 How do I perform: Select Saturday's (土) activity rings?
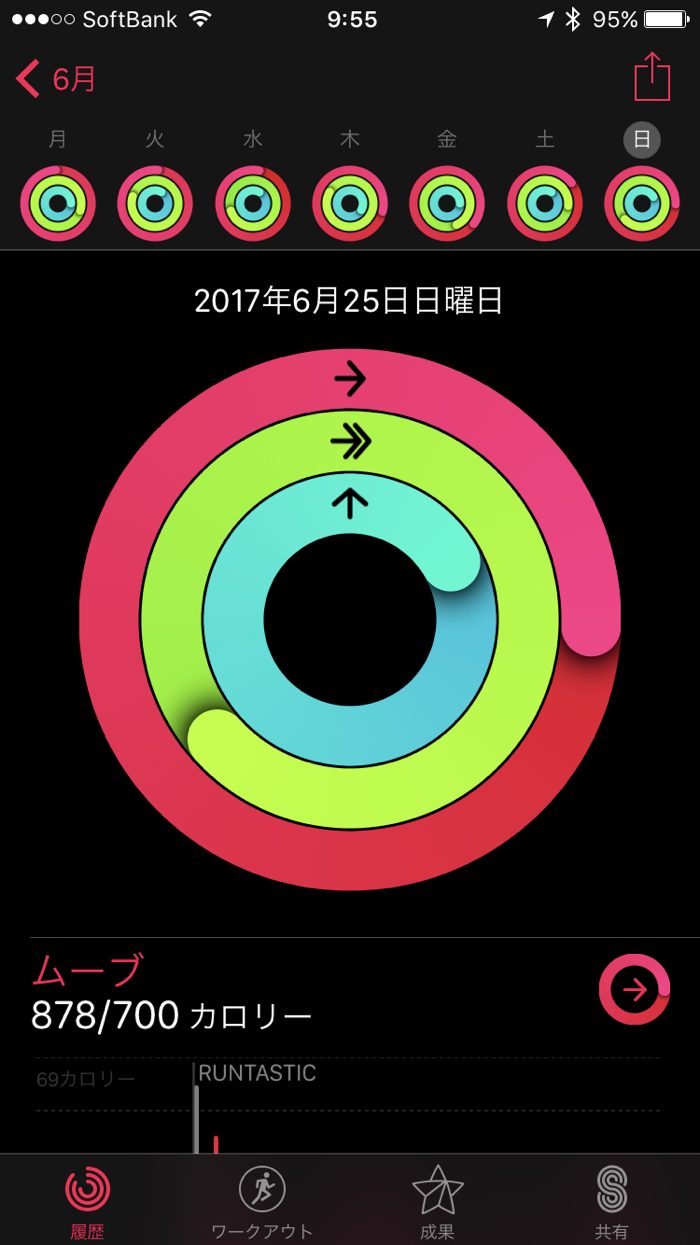[x=545, y=203]
